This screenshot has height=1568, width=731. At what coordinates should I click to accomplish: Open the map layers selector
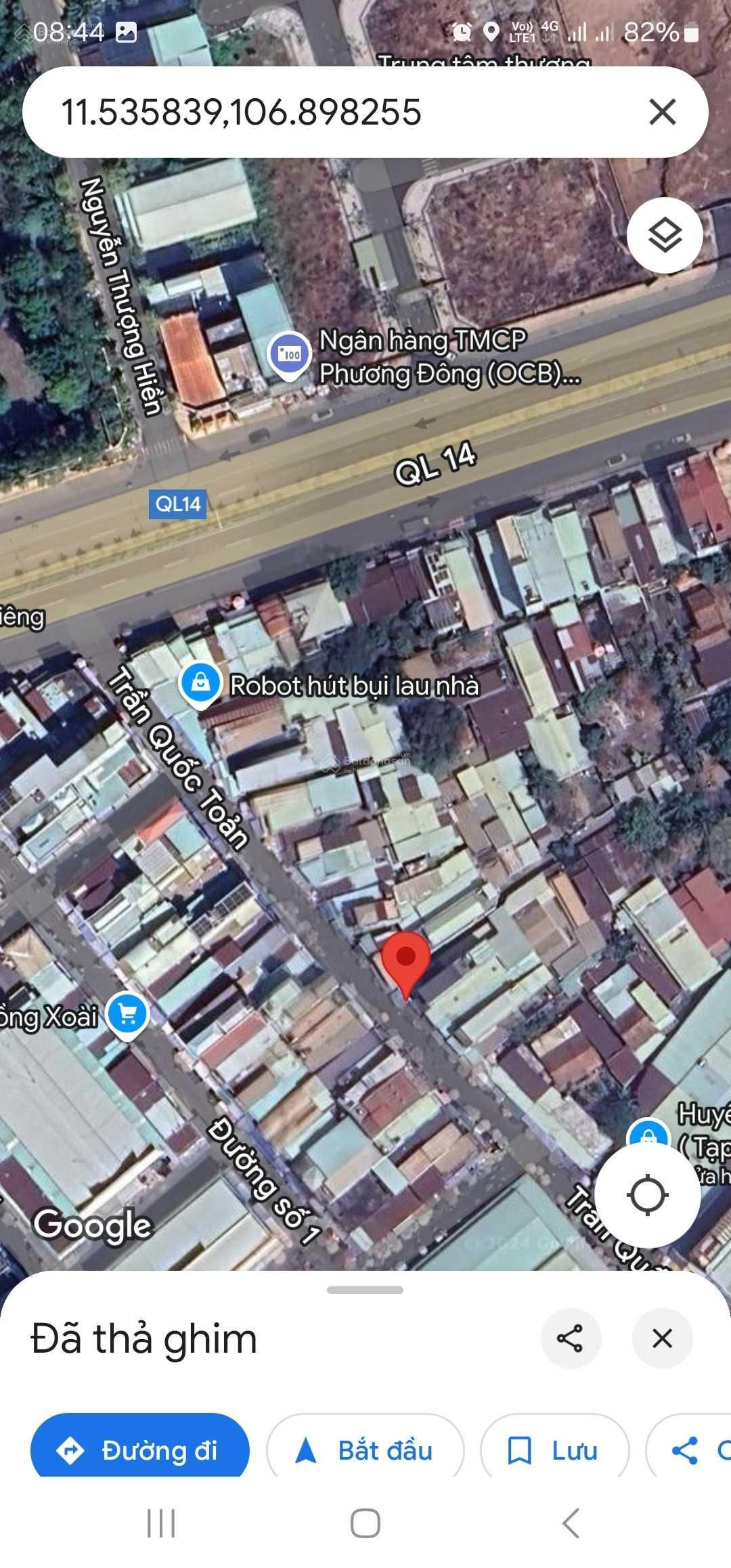(x=665, y=236)
